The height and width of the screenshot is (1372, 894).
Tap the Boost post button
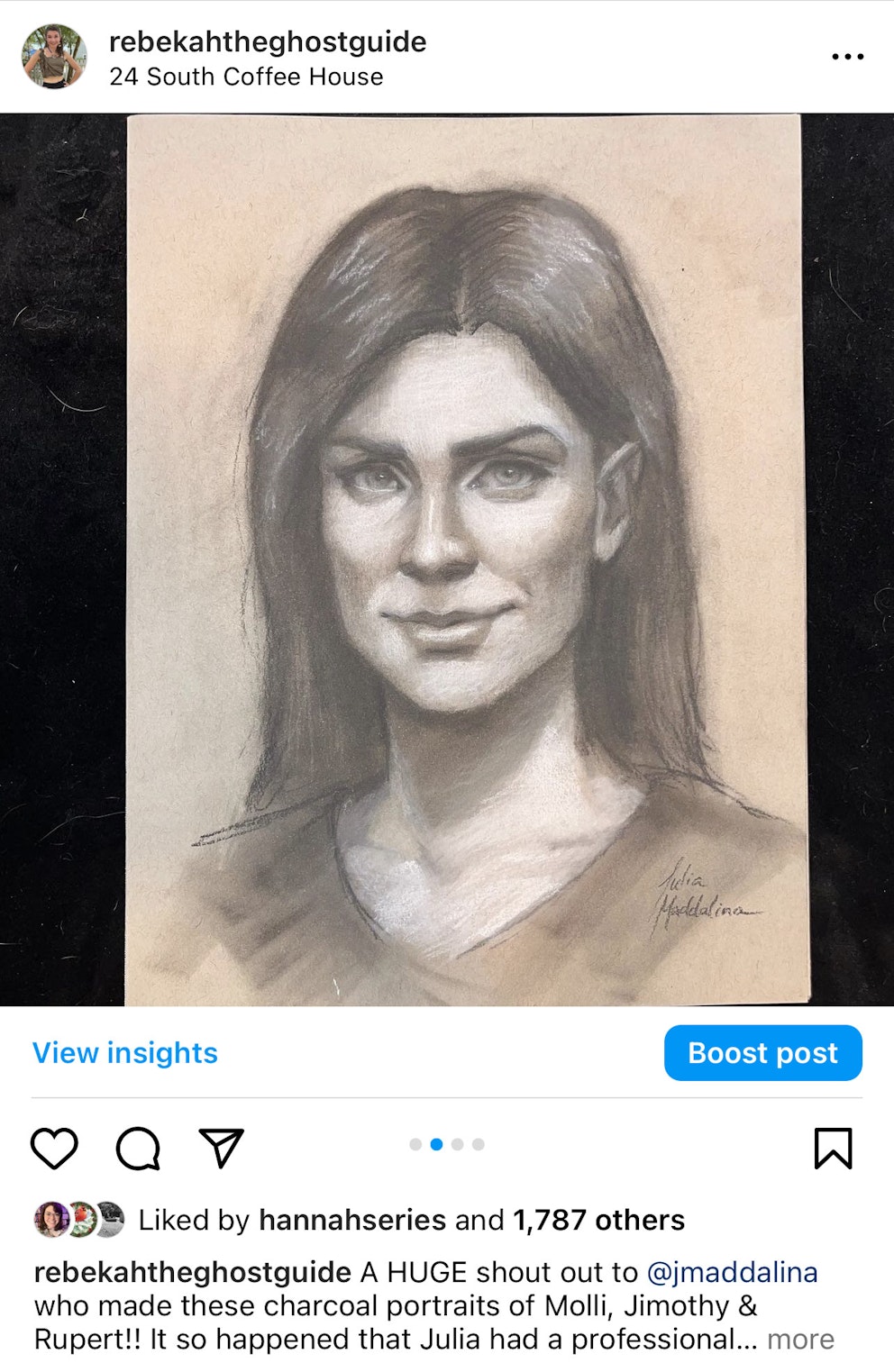pos(762,1053)
